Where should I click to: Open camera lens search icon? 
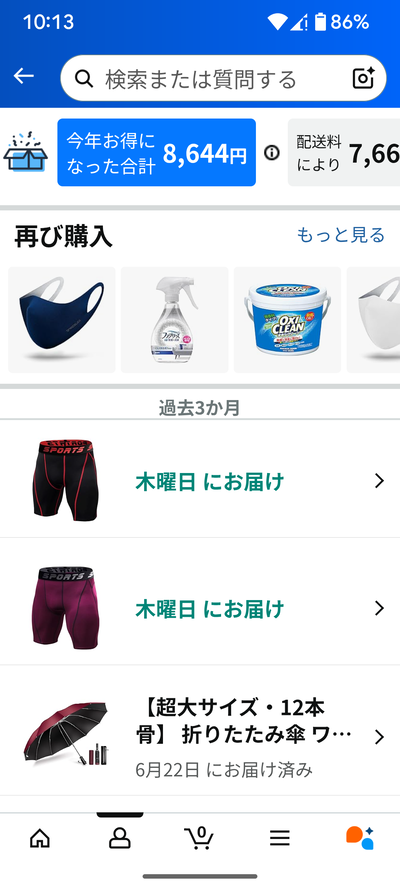pyautogui.click(x=363, y=78)
